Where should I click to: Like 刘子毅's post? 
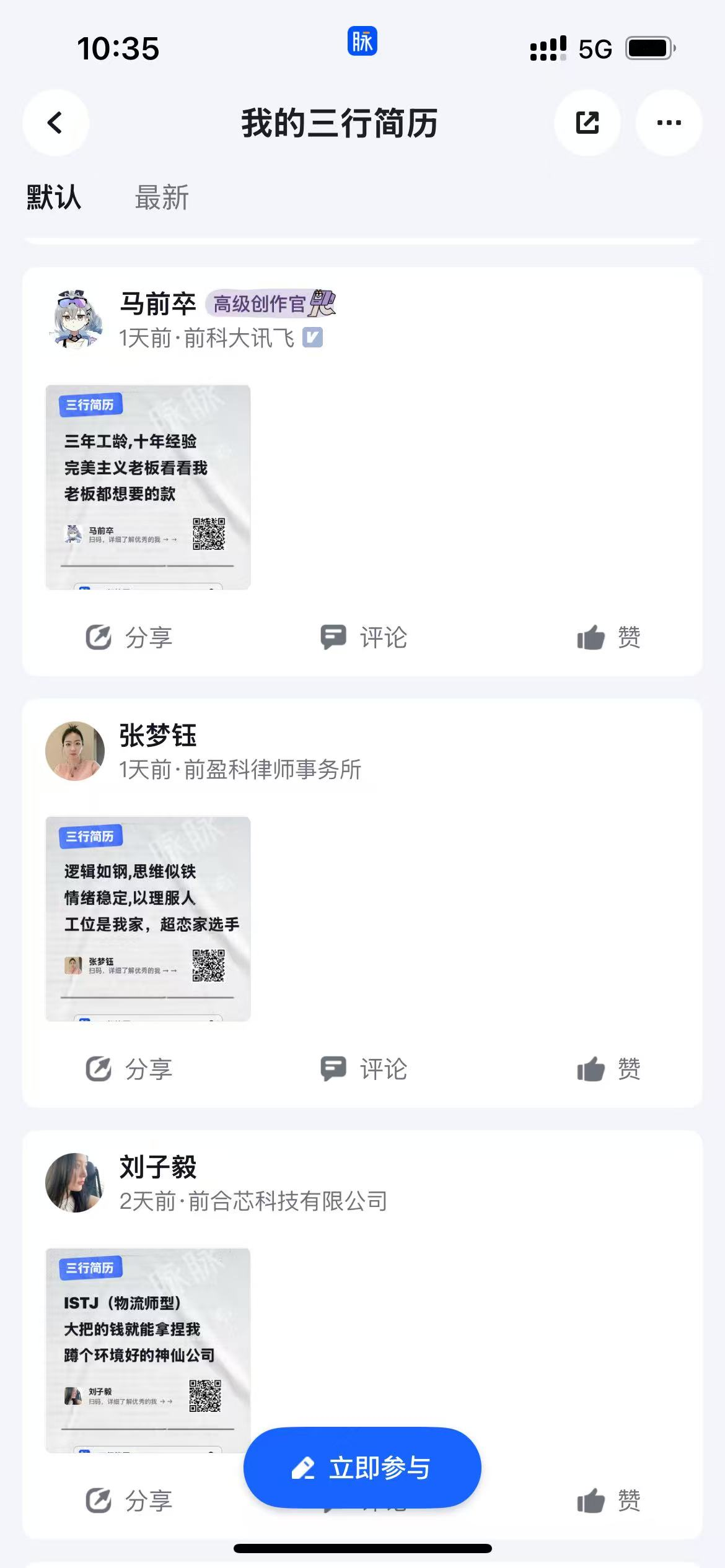point(609,1500)
